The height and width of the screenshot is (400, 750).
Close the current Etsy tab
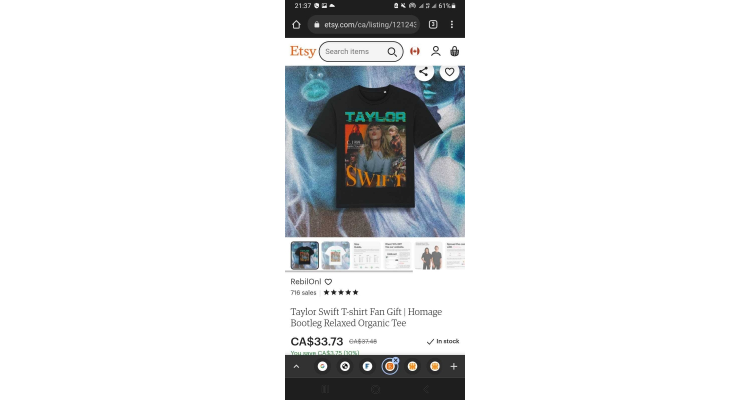[x=395, y=360]
